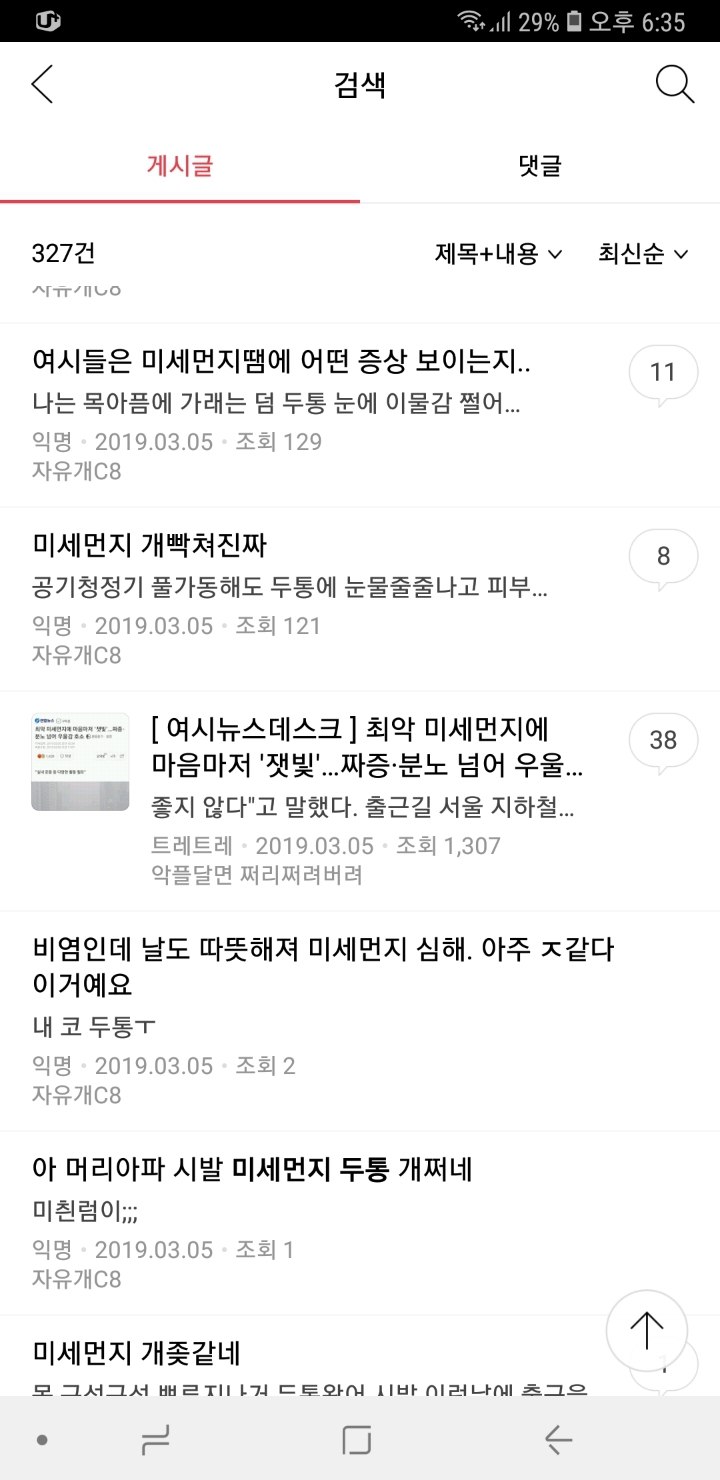View 8 comments on 미세먼지 개빡쳐진짜 post
This screenshot has width=720, height=1480.
coord(663,558)
